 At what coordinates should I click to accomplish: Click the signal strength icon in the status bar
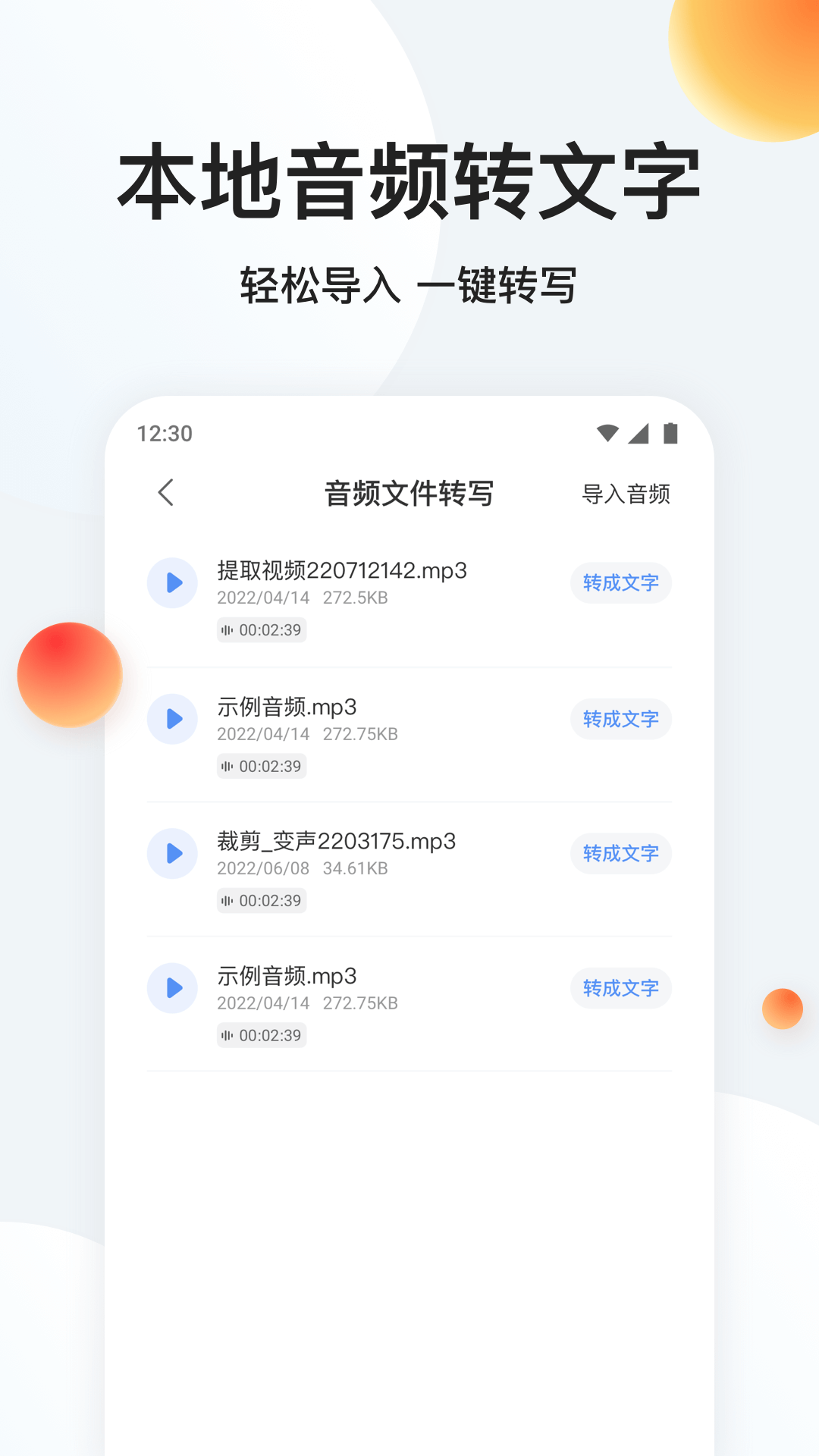pyautogui.click(x=639, y=432)
